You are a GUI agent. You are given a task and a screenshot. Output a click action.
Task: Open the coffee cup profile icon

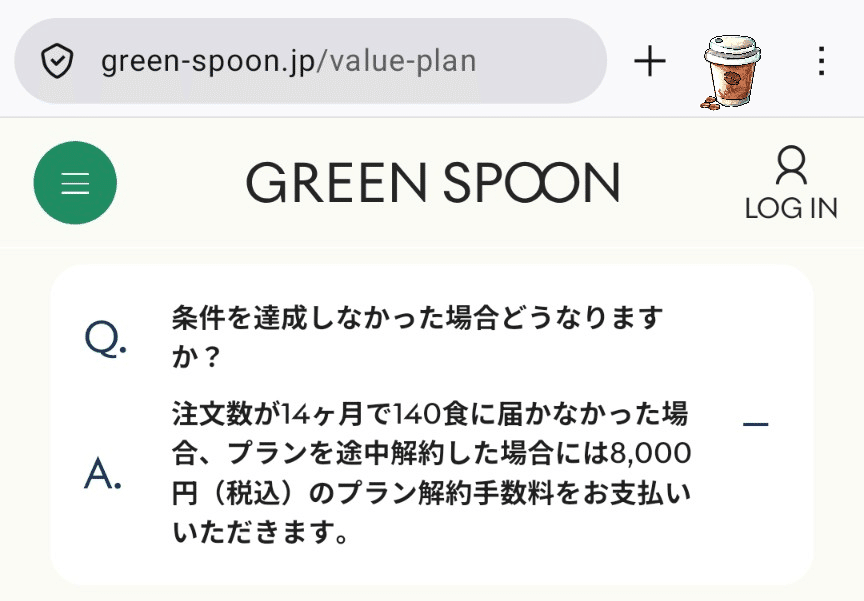731,68
